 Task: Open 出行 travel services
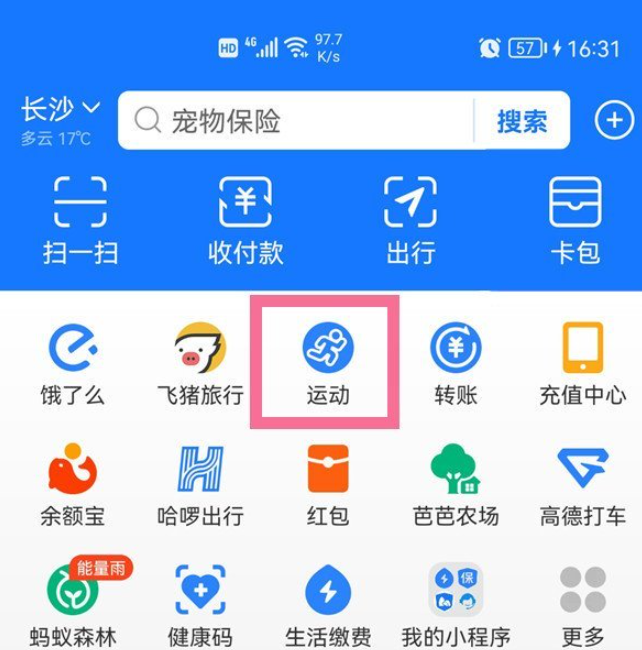[410, 219]
